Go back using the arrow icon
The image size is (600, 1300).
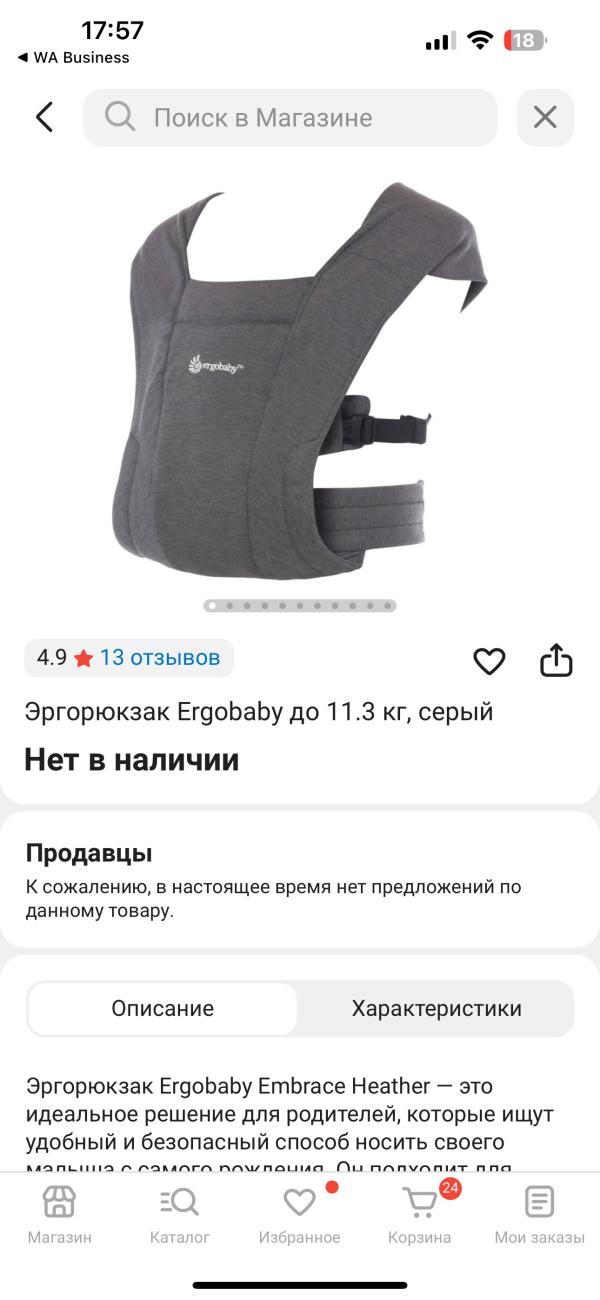click(44, 117)
